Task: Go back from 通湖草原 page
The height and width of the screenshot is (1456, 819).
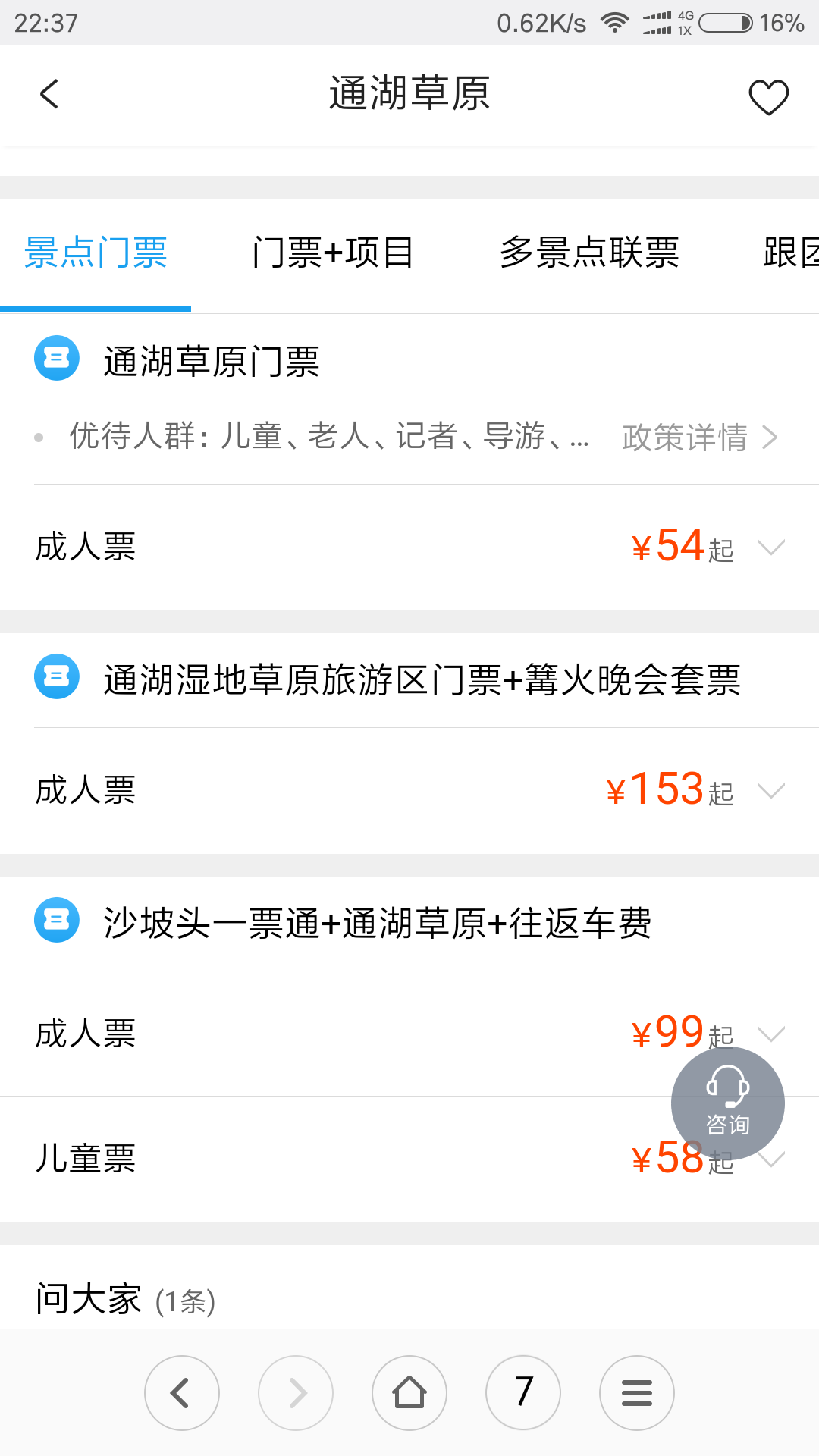Action: click(49, 95)
